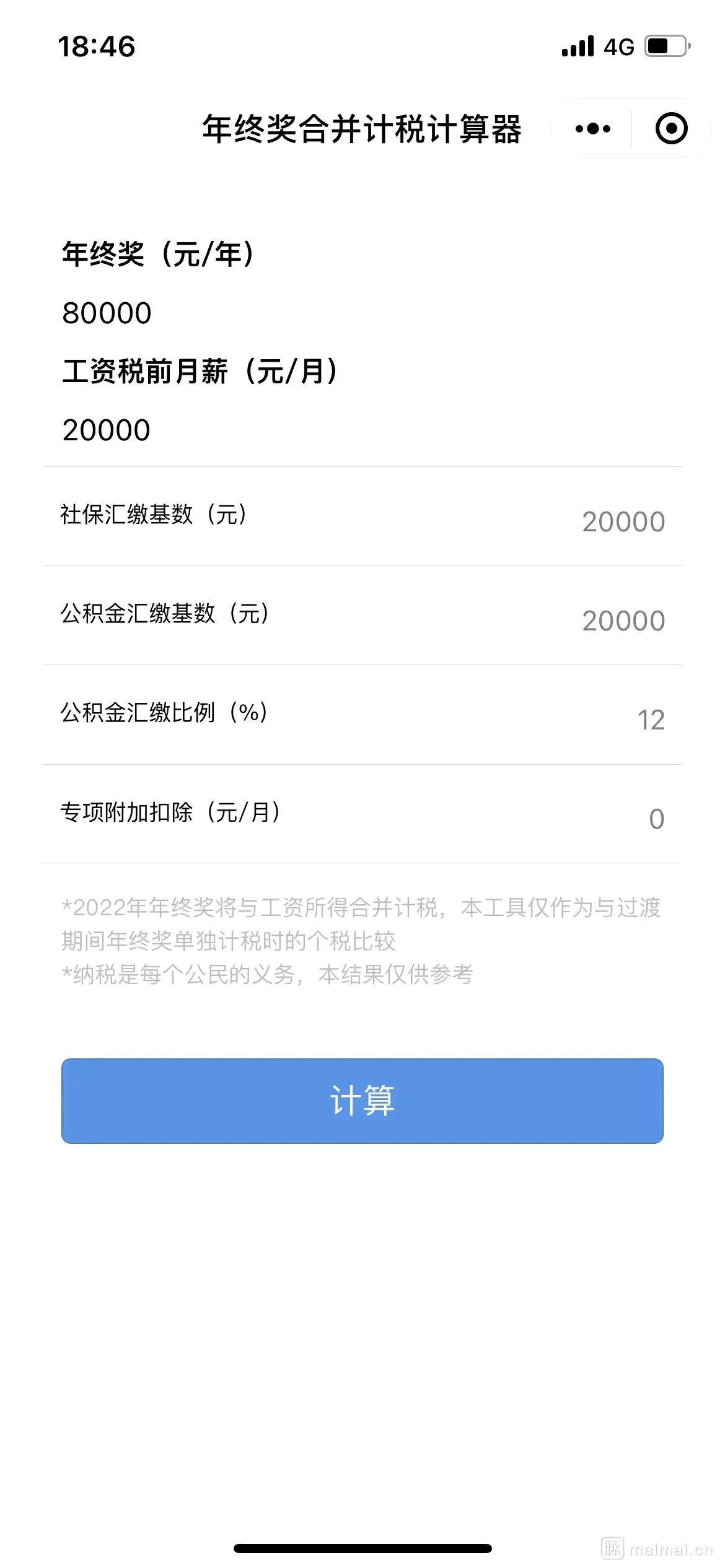Set the 专项附加扣除 deduction value 0
725x1568 pixels.
point(657,817)
